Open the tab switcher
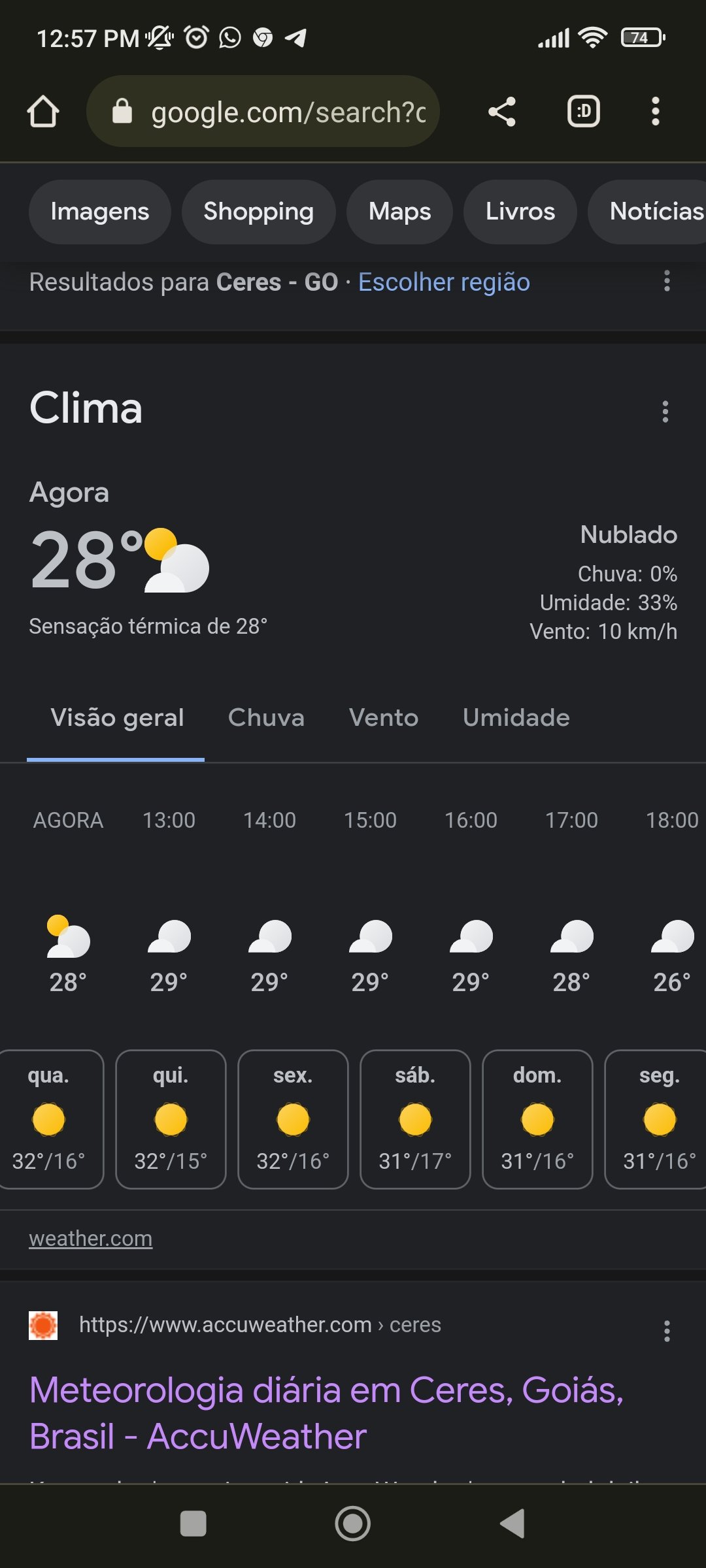 (583, 112)
